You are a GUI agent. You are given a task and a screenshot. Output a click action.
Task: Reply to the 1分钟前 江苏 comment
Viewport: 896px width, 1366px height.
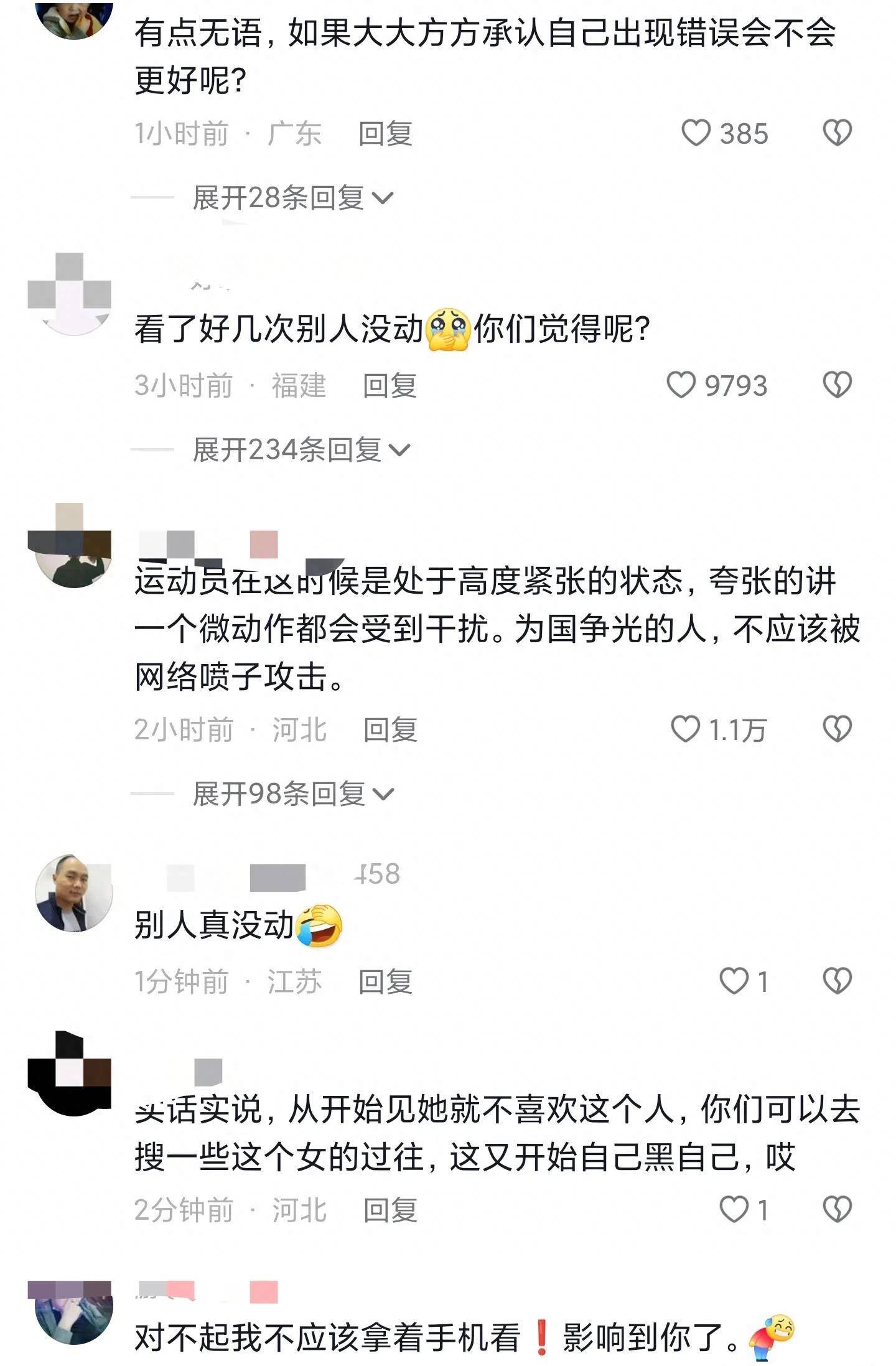pyautogui.click(x=385, y=982)
